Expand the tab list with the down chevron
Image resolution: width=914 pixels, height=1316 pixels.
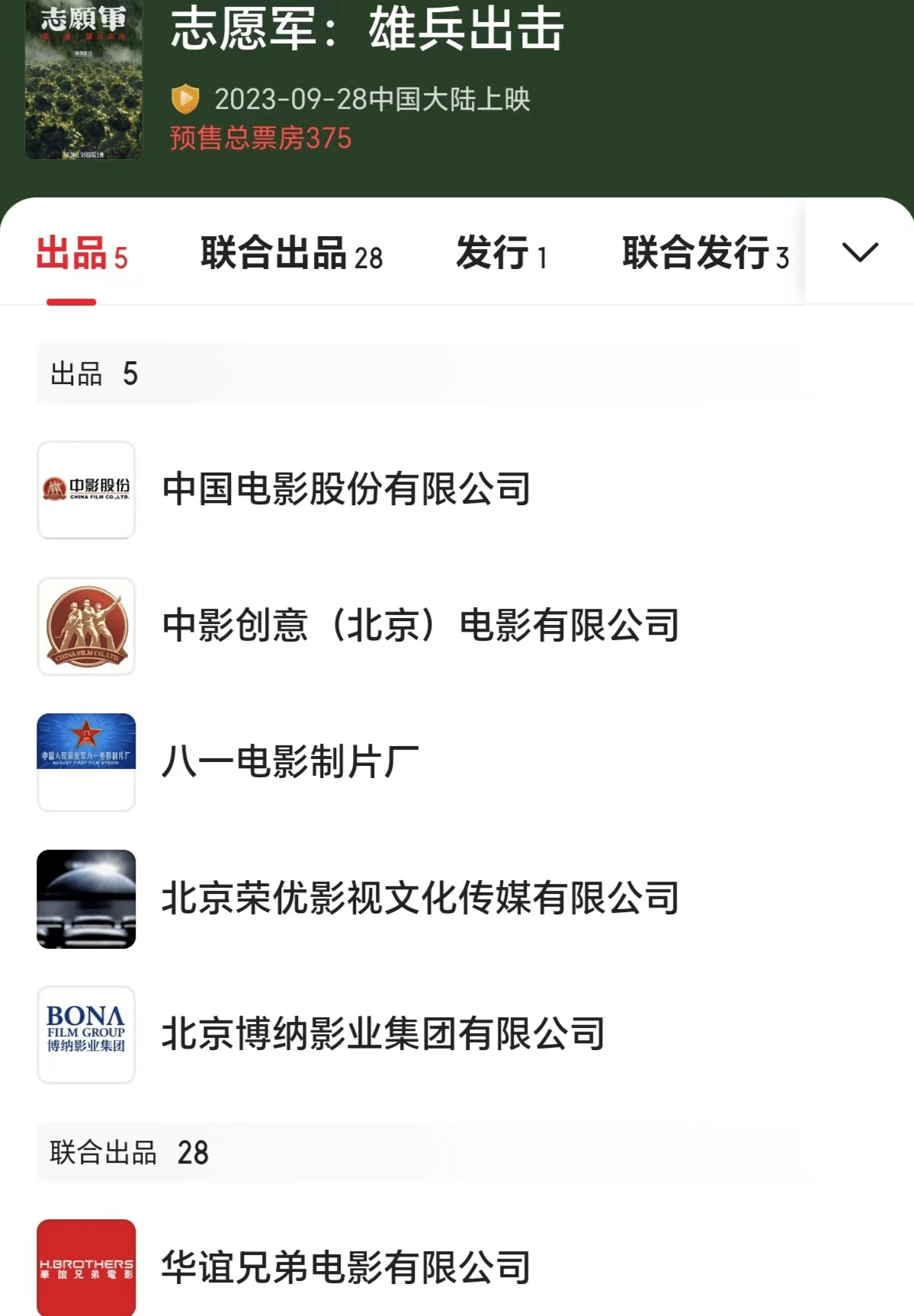[860, 252]
